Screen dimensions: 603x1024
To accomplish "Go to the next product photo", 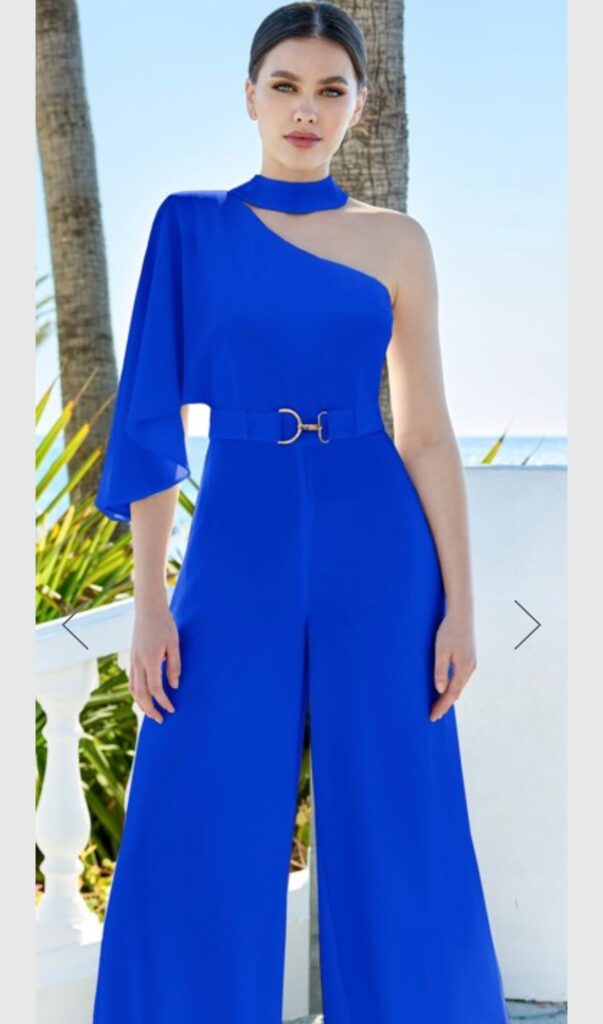I will coord(527,625).
